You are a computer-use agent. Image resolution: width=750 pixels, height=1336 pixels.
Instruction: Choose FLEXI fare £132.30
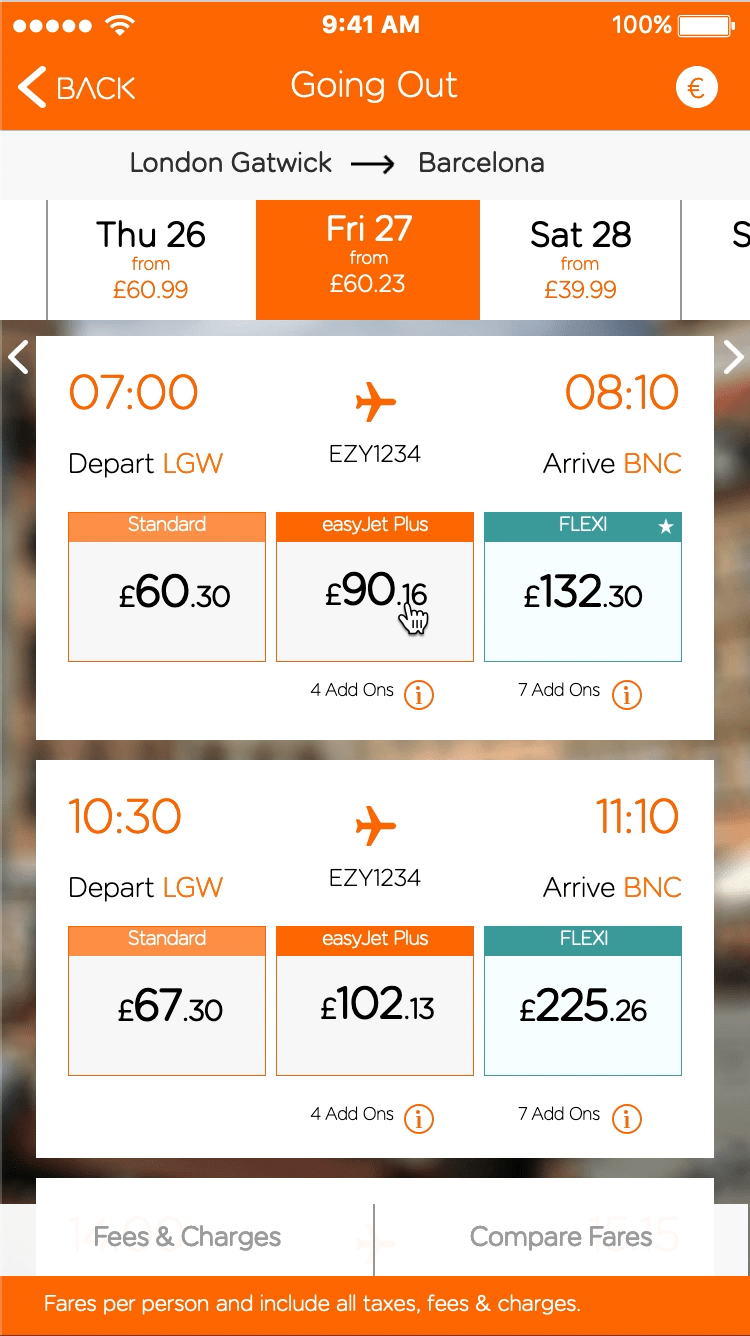coord(583,587)
